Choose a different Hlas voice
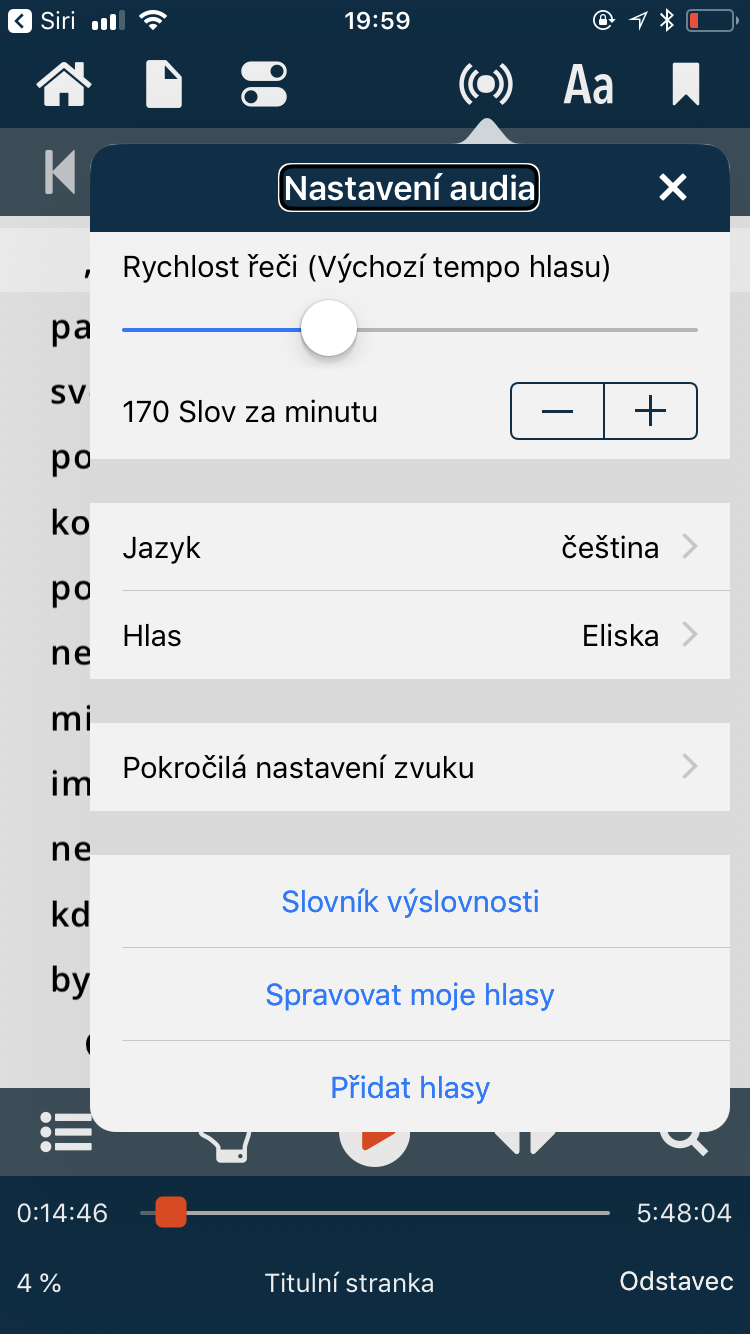 coord(410,635)
